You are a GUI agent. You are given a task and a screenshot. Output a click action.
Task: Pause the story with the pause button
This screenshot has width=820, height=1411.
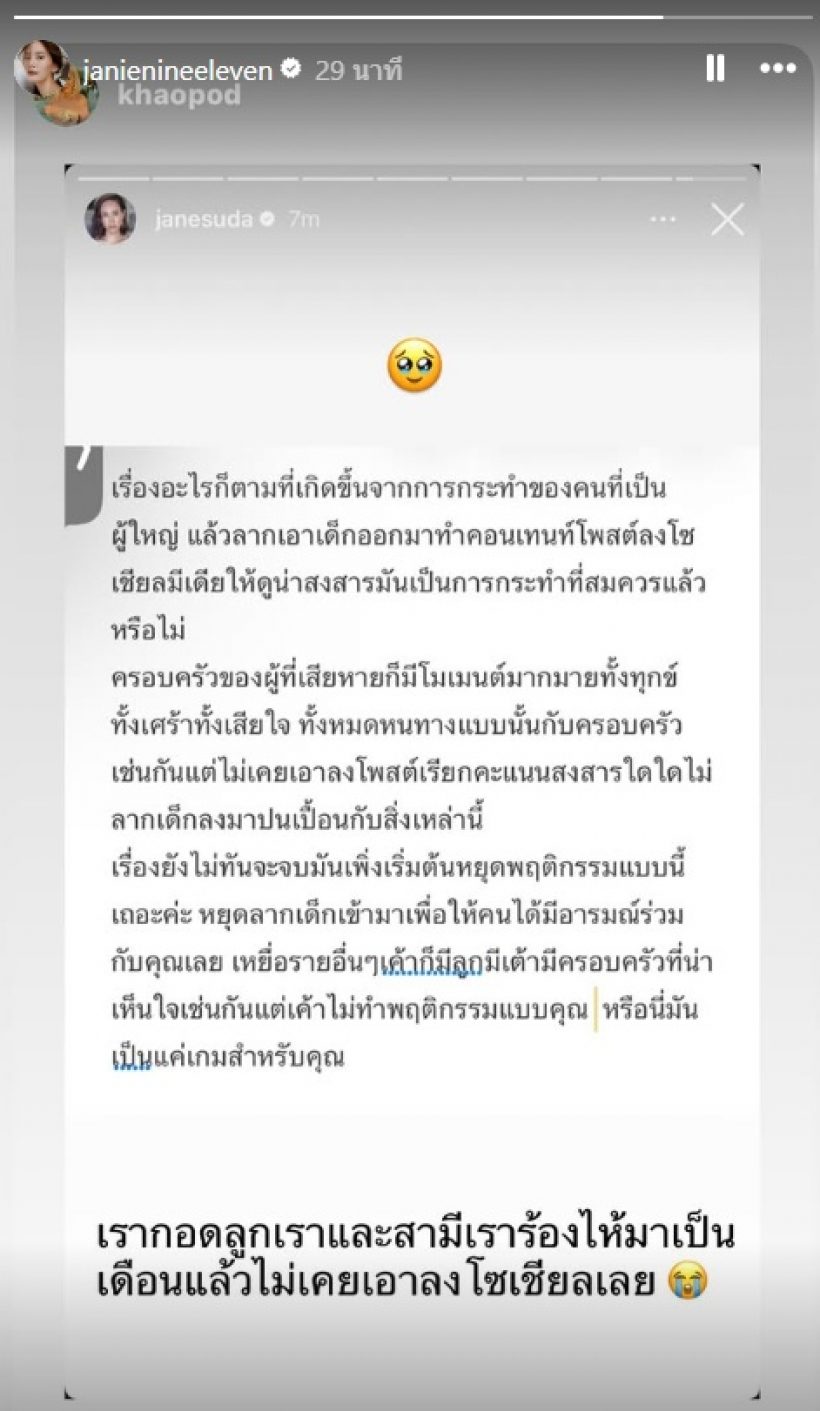716,68
